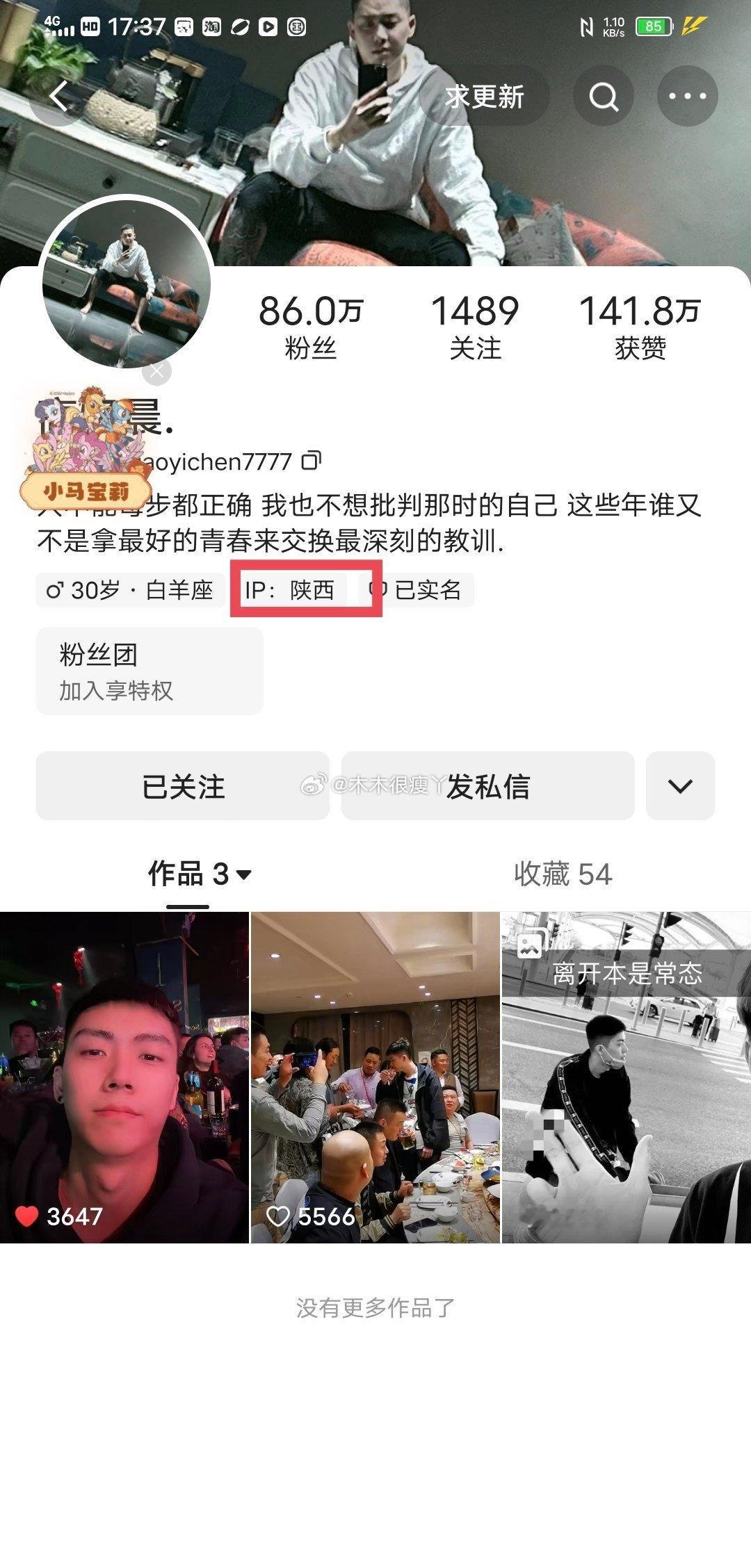Expand the 作品 3 dropdown arrow
751x1568 pixels.
243,874
